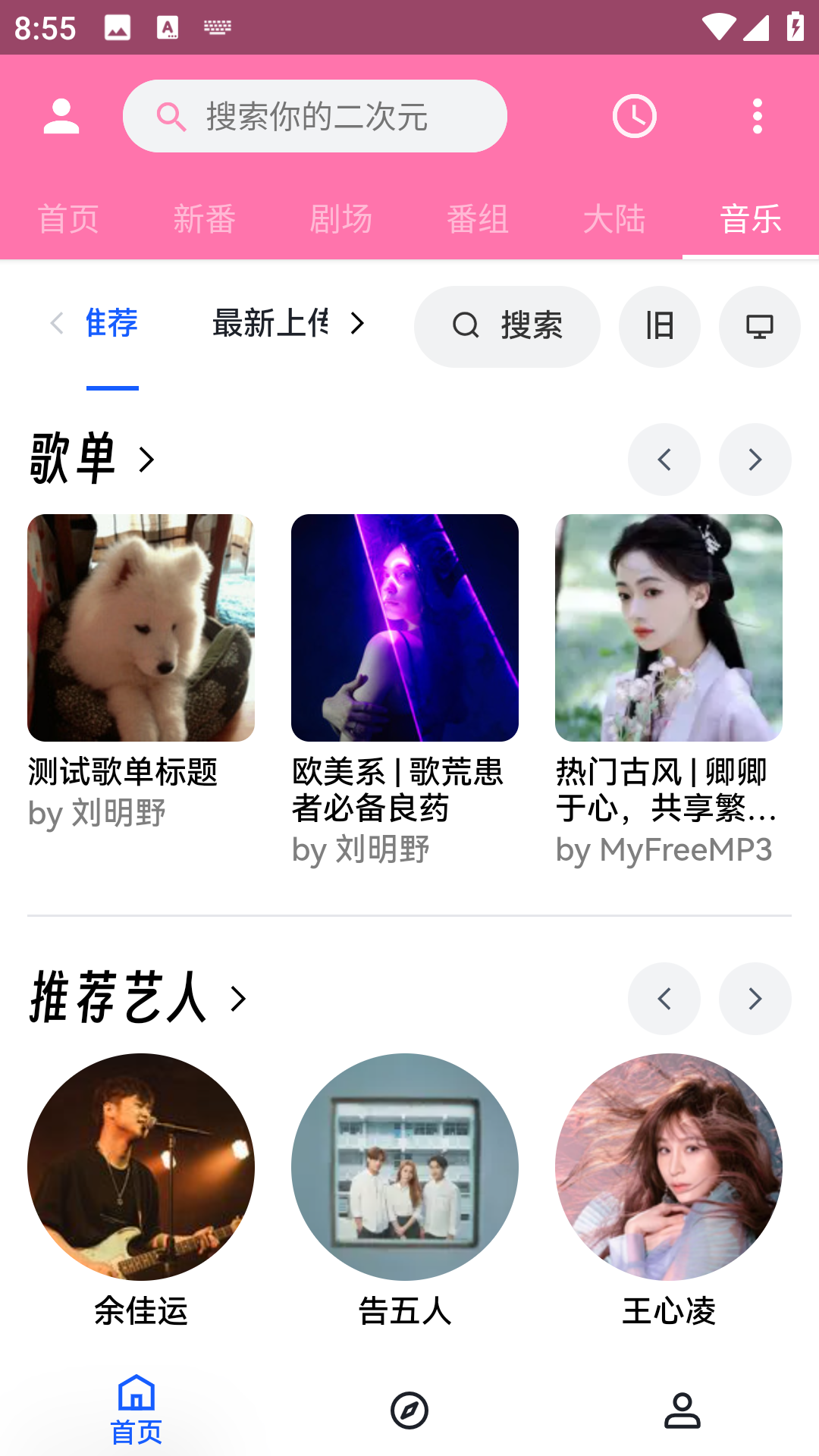Open the overflow menu
Screen dimensions: 819x1456
coord(757,117)
